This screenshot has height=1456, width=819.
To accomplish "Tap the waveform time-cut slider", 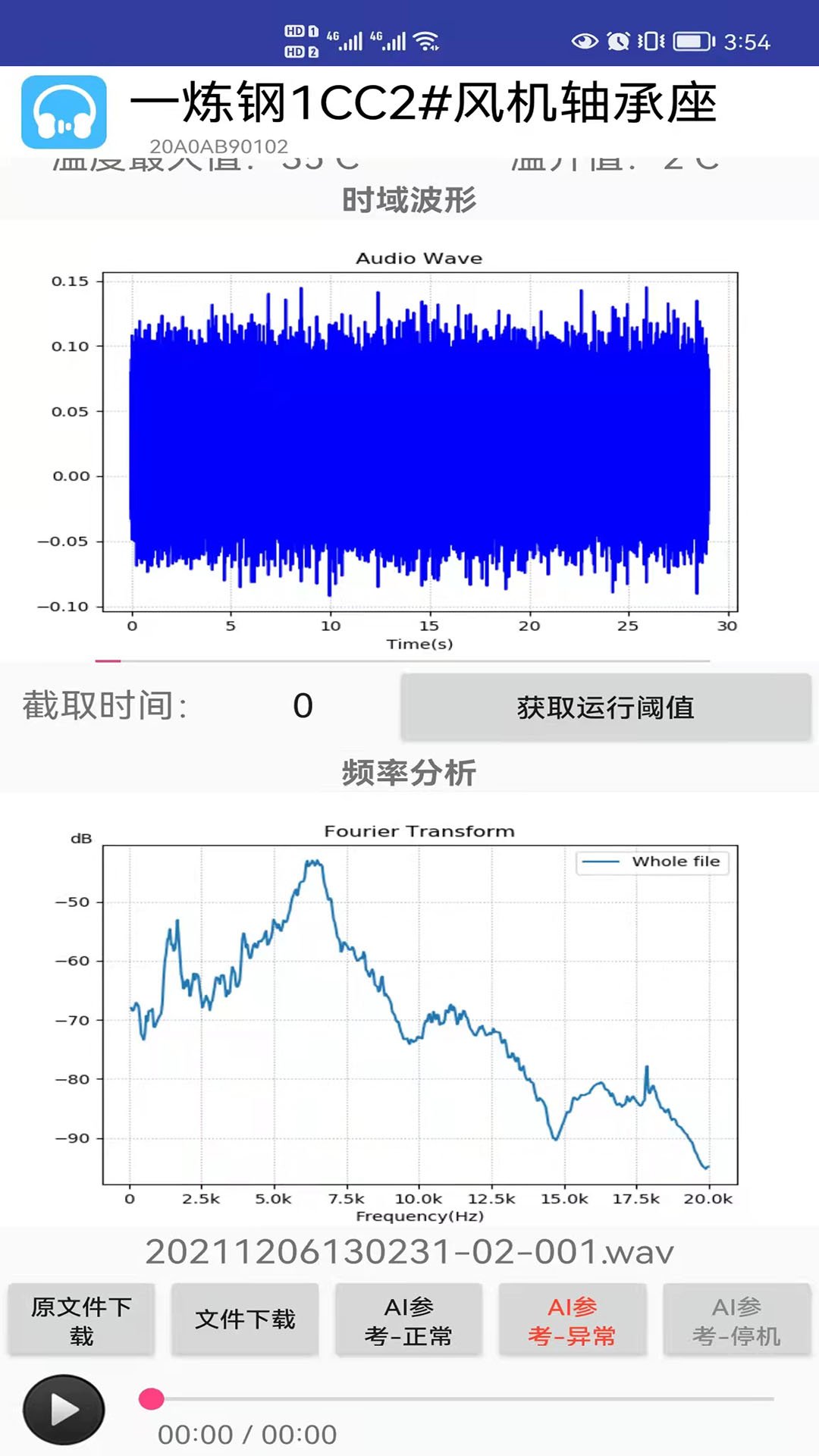I will [403, 661].
